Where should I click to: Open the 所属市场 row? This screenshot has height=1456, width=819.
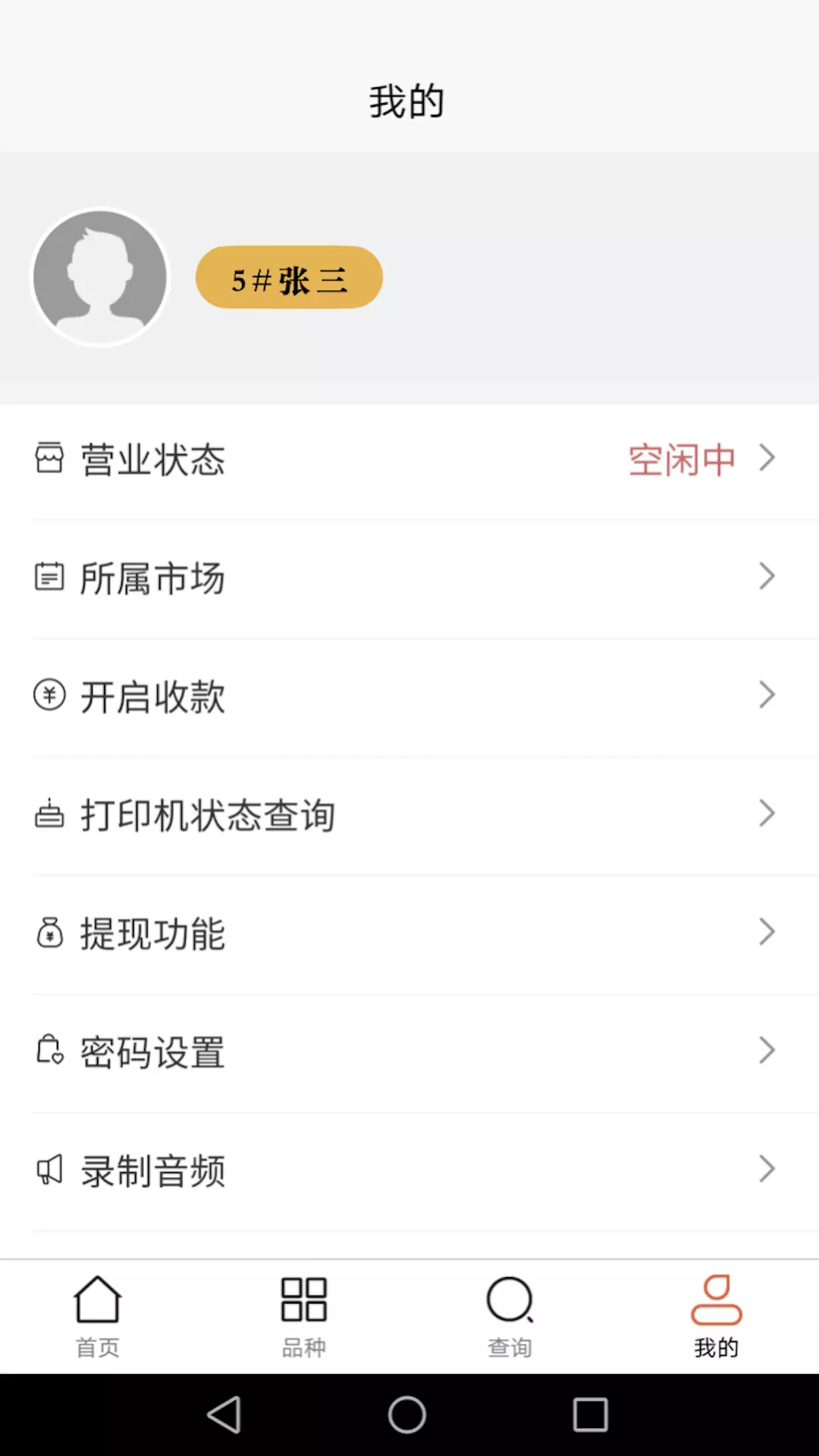[409, 579]
